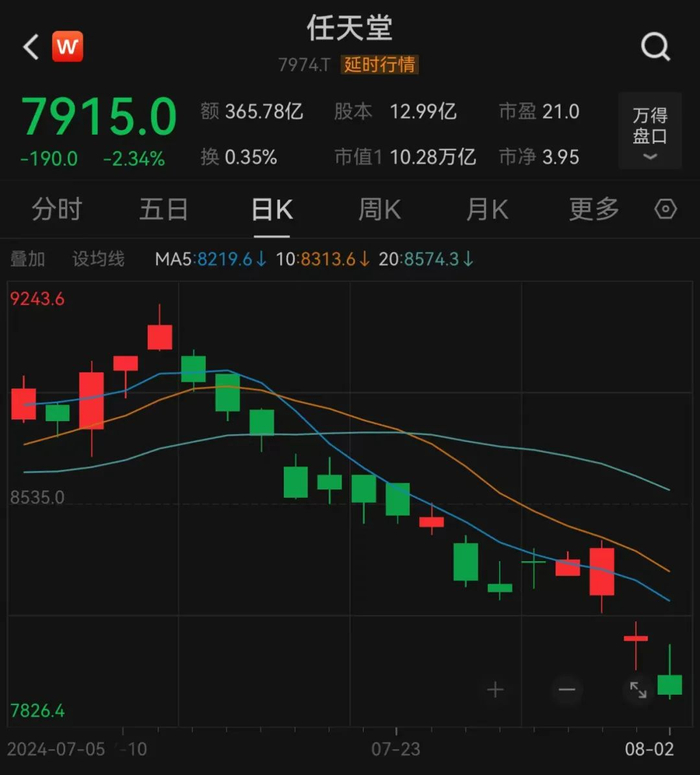Screen dimensions: 700x775
Task: Zoom in the K-line chart
Action: point(495,689)
